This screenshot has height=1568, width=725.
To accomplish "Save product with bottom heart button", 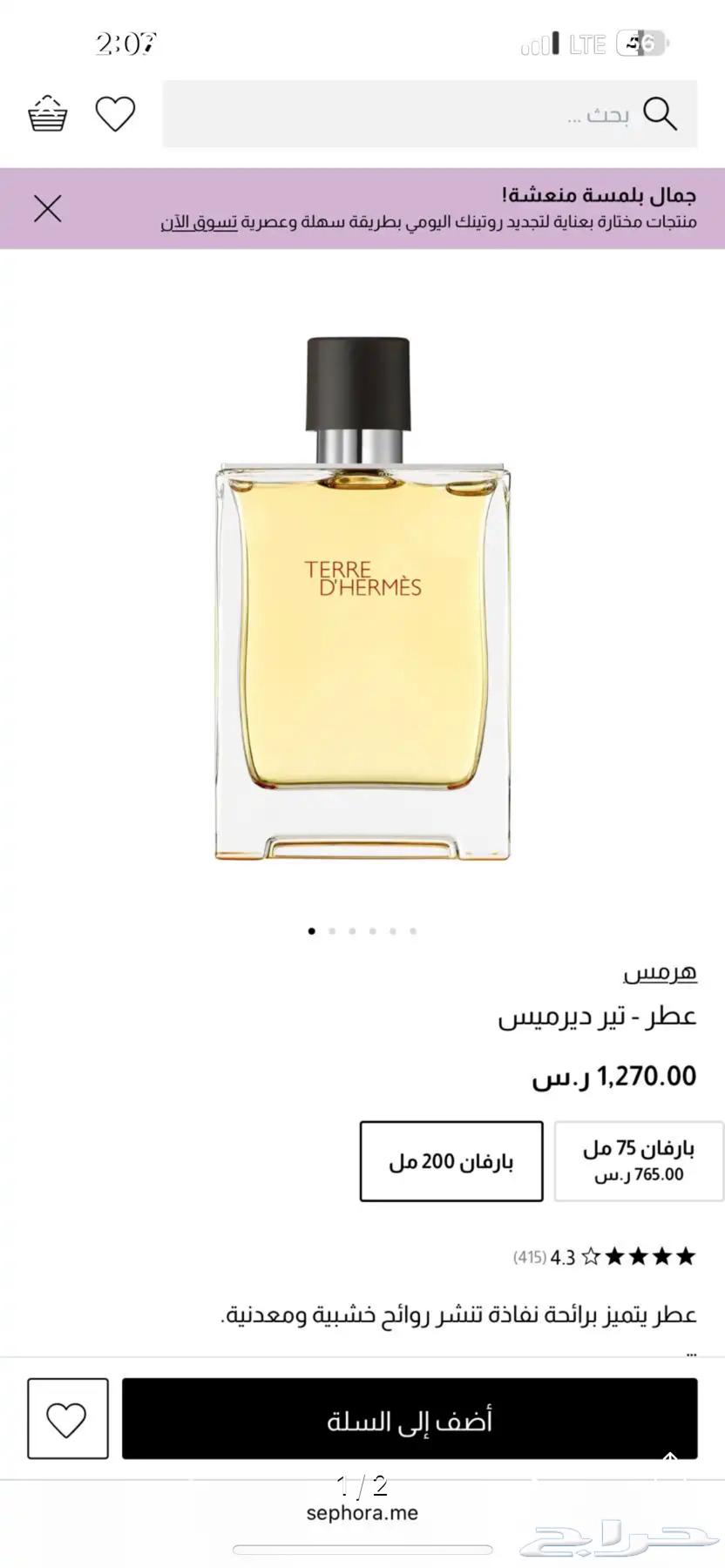I will [68, 1419].
